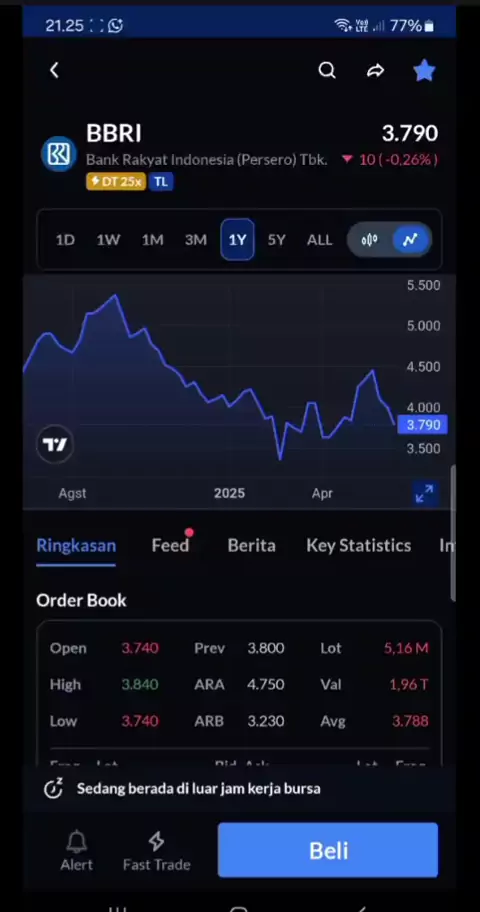Switch chart to 3M range
The height and width of the screenshot is (912, 480).
point(195,240)
